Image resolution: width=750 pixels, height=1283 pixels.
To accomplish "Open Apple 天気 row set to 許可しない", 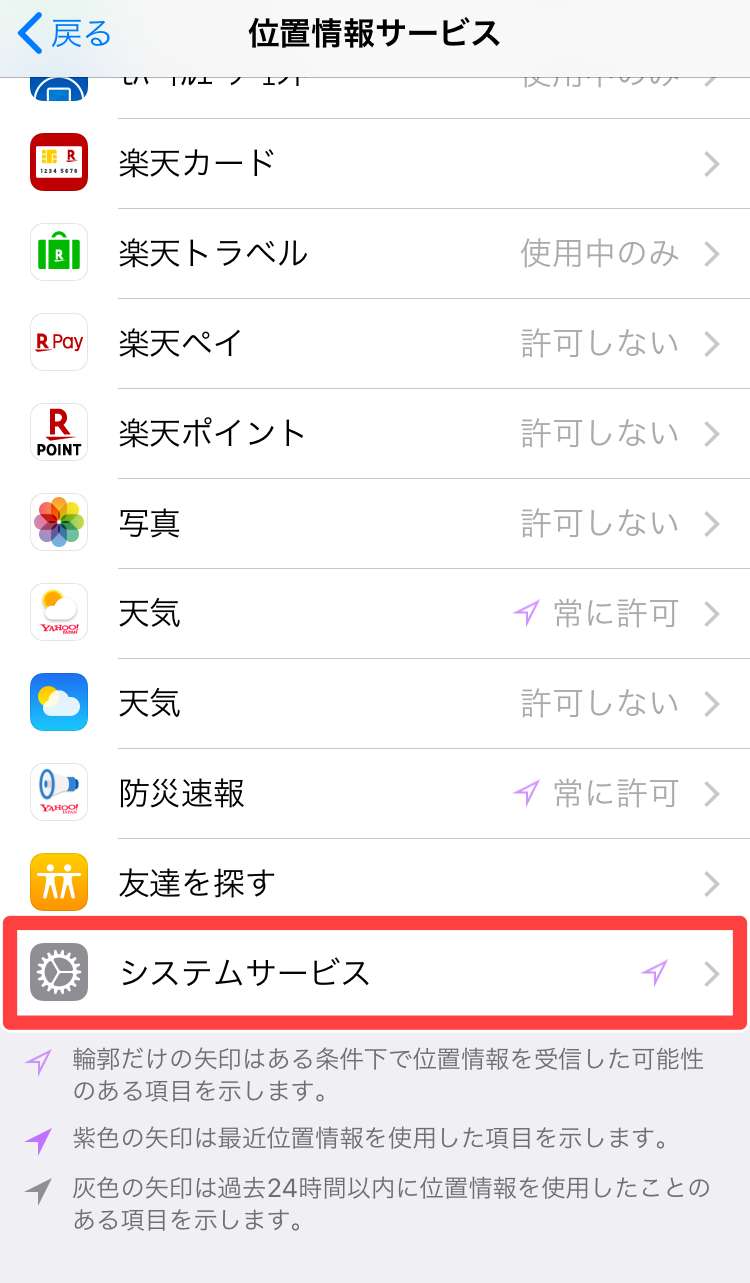I will click(x=375, y=704).
